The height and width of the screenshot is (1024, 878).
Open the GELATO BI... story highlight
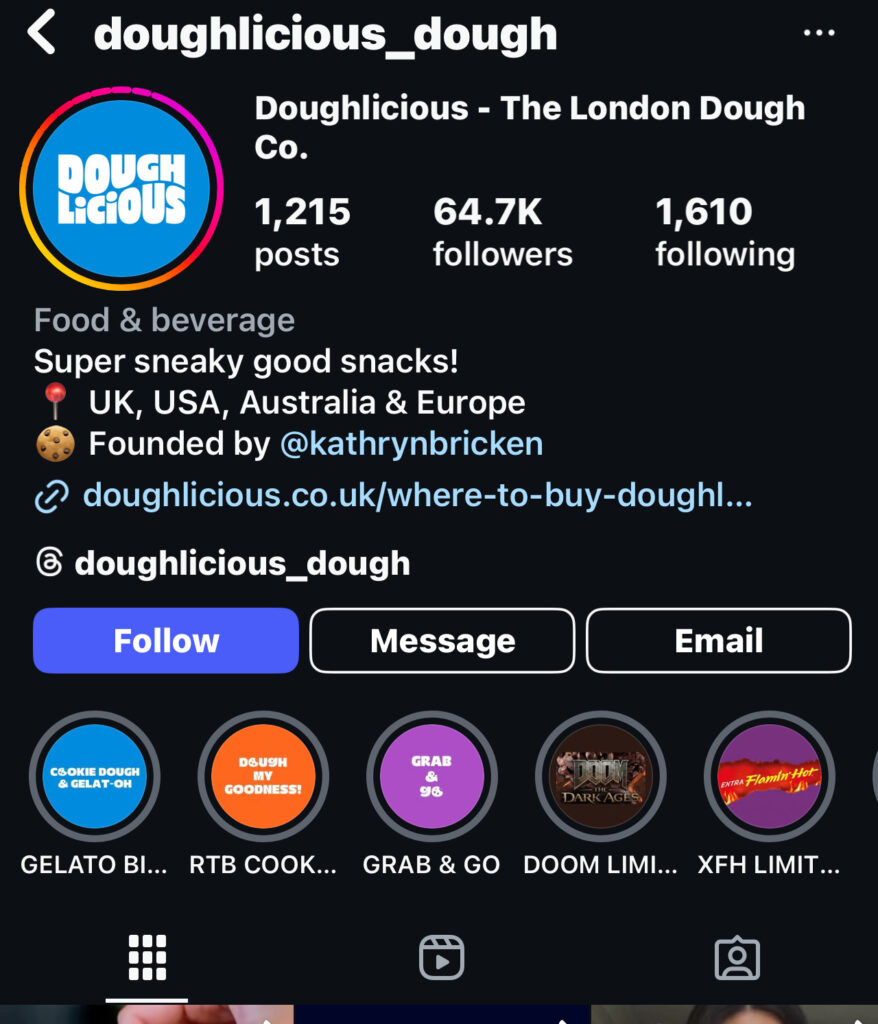pos(95,776)
